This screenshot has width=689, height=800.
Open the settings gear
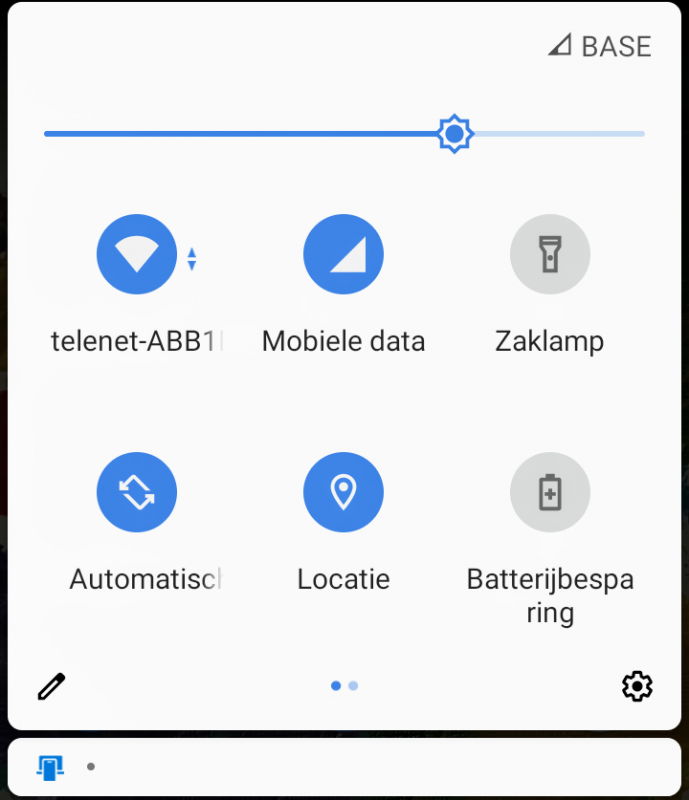(637, 686)
